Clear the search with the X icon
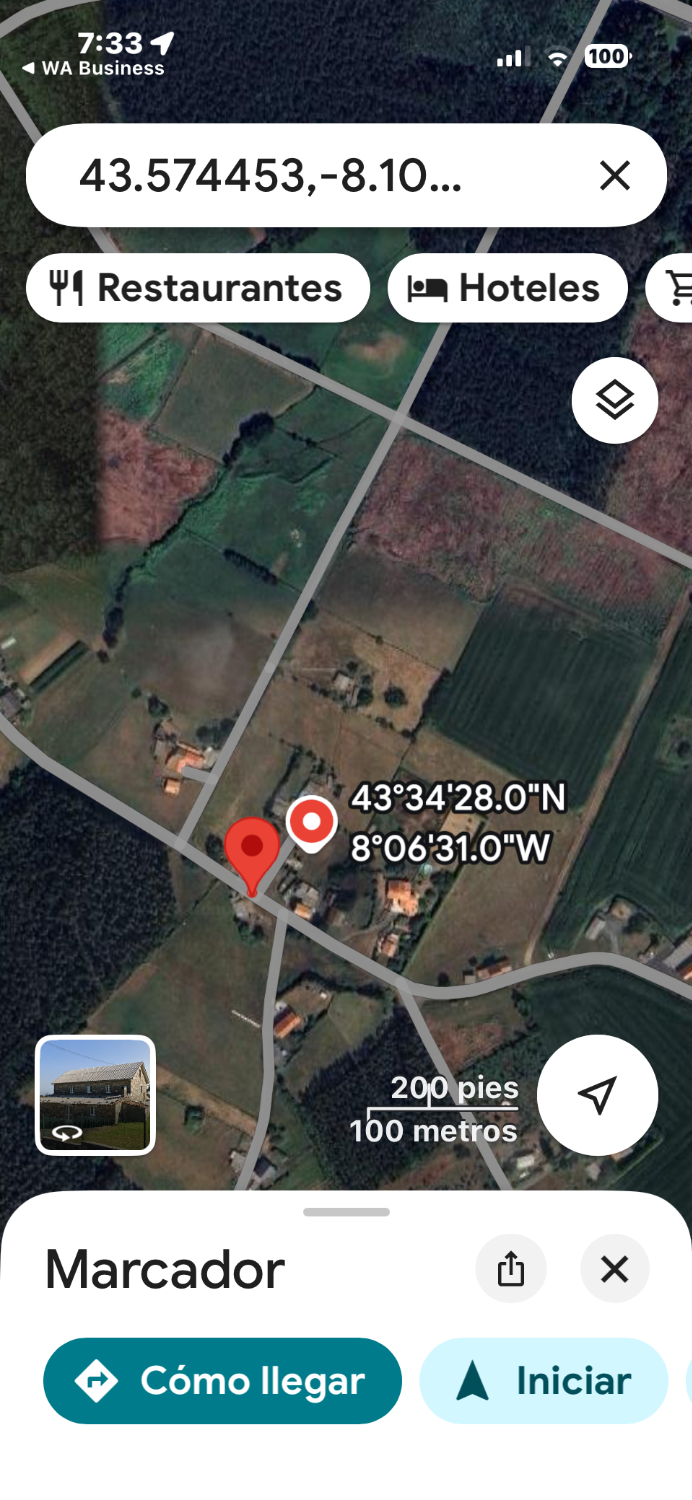Image resolution: width=692 pixels, height=1500 pixels. pos(614,176)
